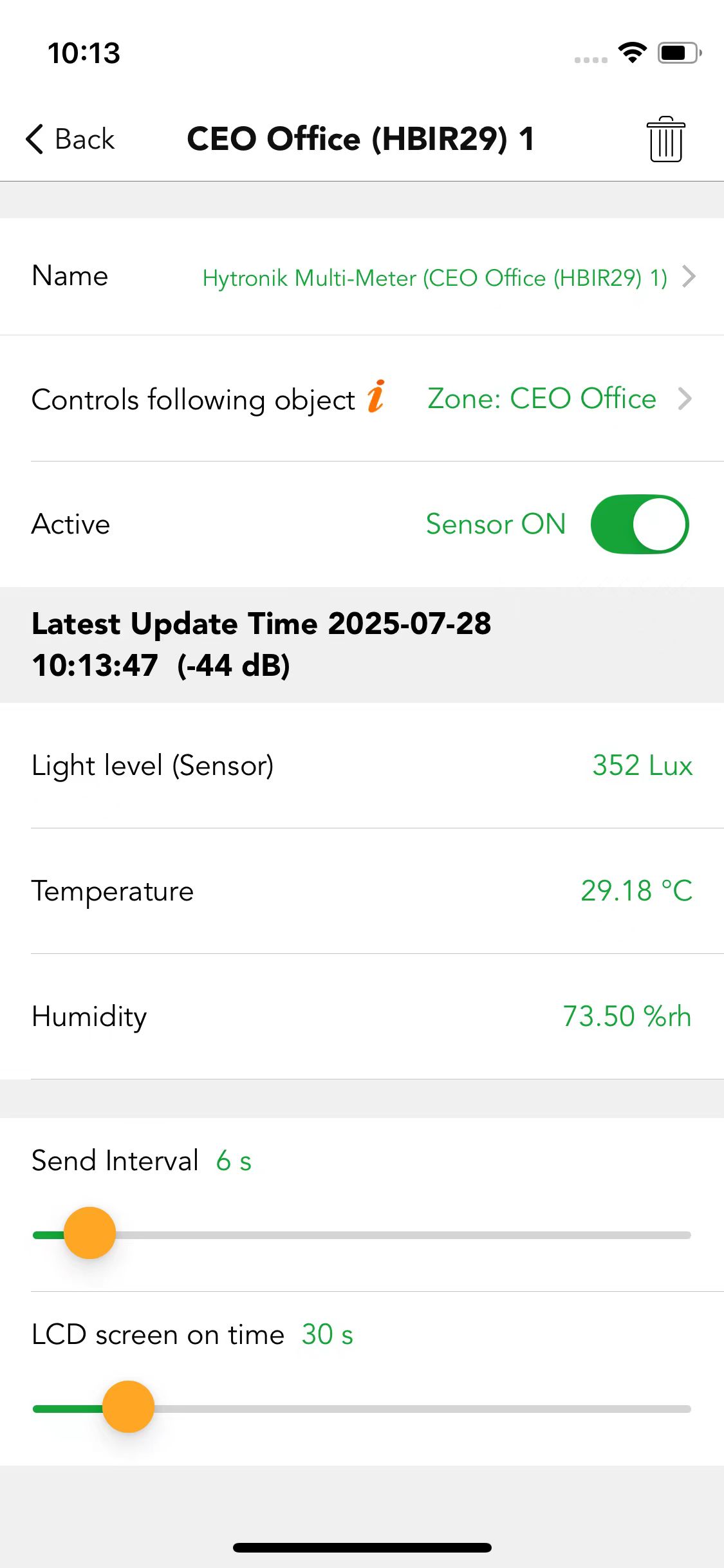724x1568 pixels.
Task: Expand the Controls following object row chevron
Action: coord(687,398)
